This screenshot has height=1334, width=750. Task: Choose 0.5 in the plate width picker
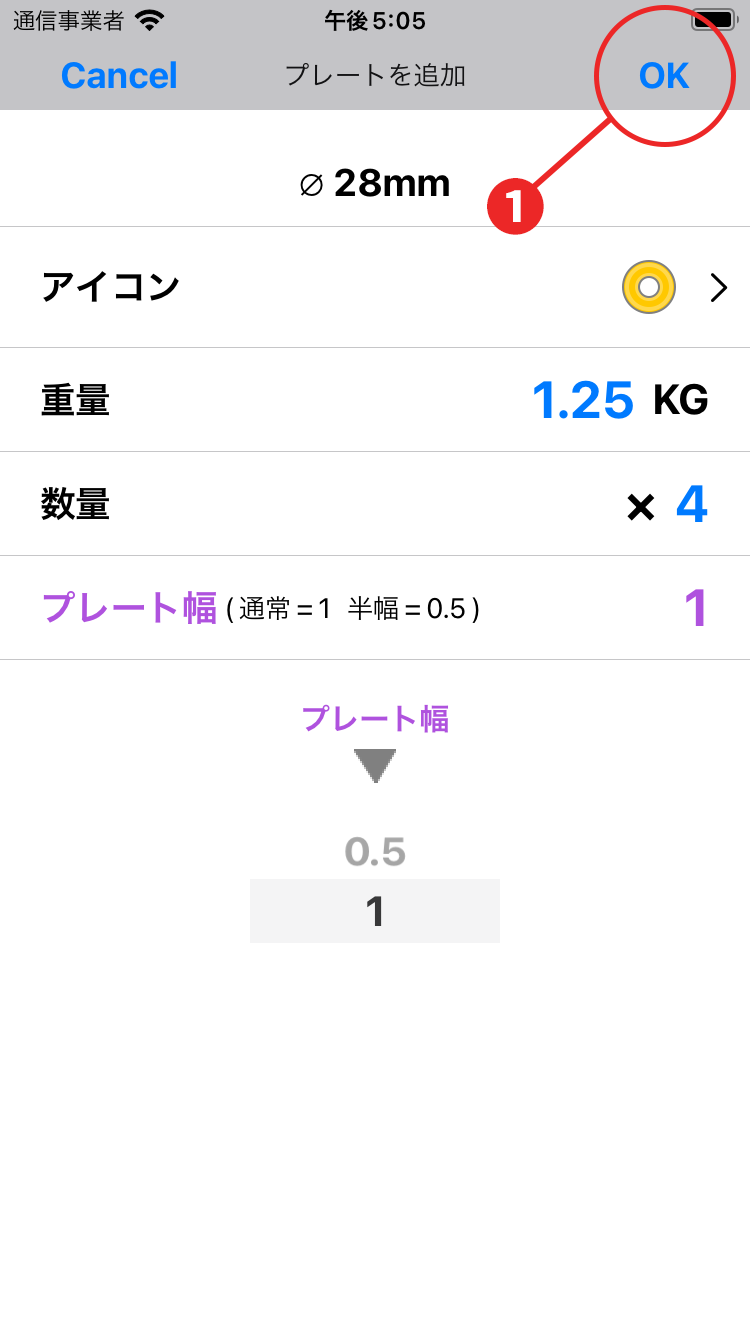pos(375,852)
